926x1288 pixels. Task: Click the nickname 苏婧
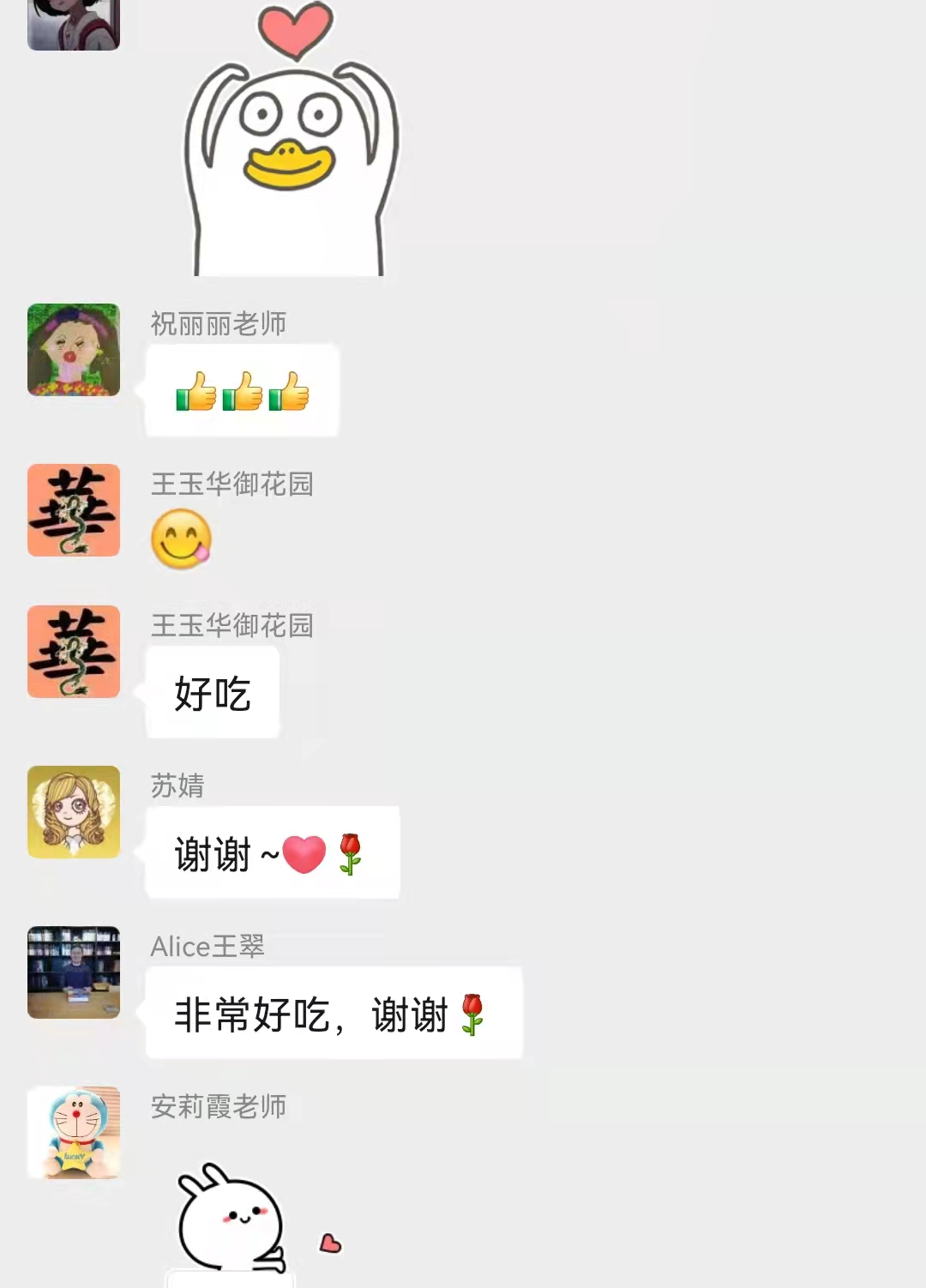coord(177,787)
